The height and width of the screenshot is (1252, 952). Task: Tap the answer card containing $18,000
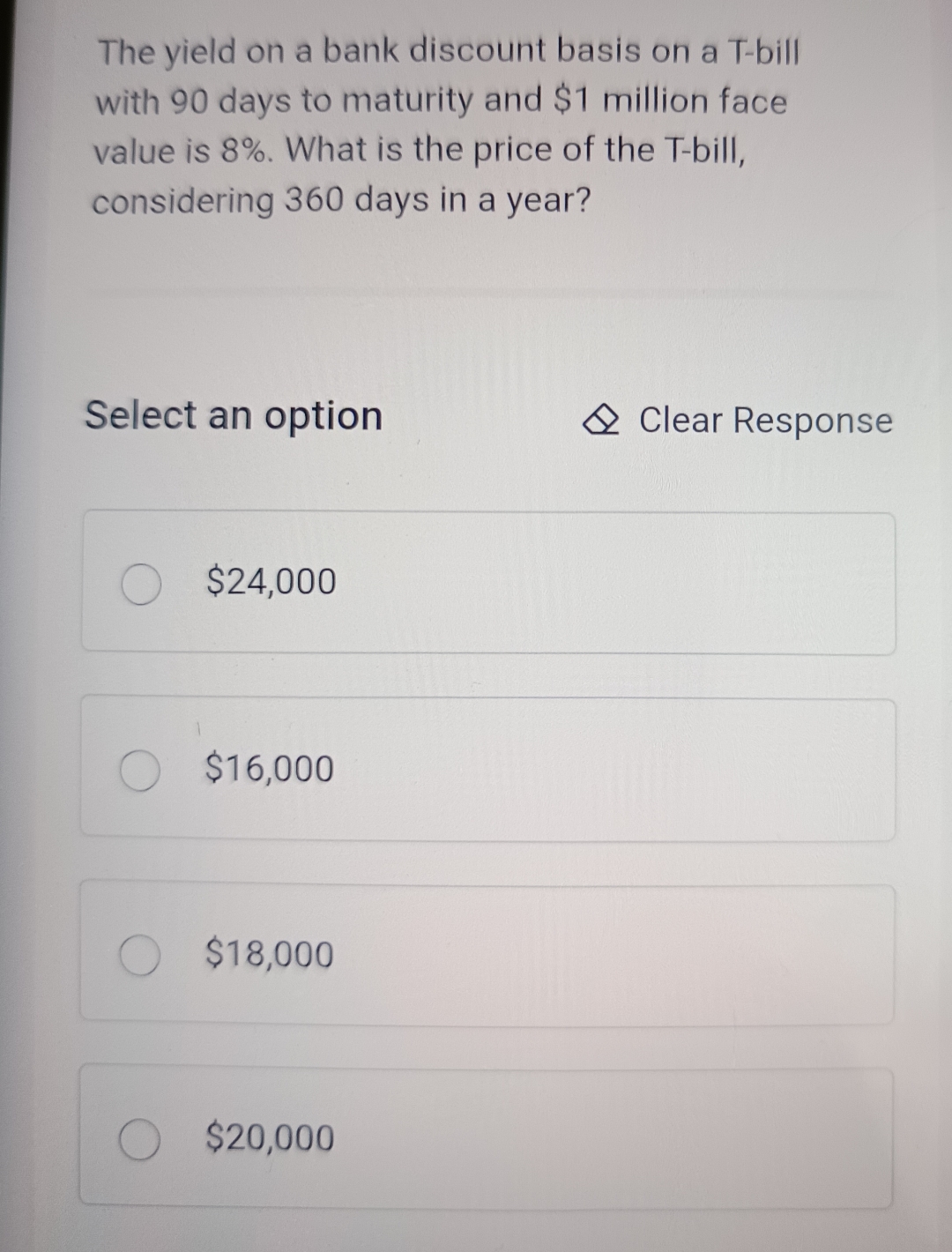coord(487,954)
